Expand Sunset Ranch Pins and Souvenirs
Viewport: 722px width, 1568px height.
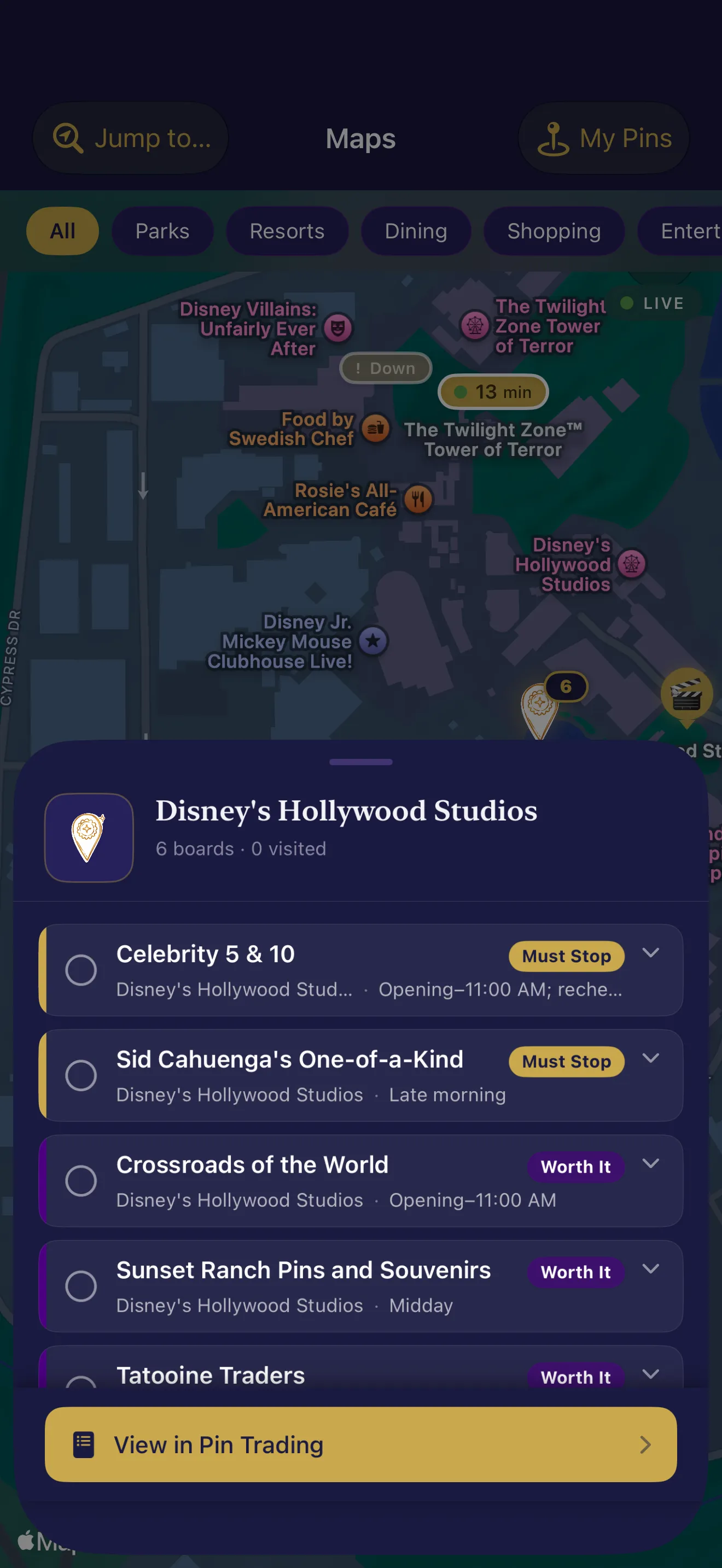(x=651, y=1269)
